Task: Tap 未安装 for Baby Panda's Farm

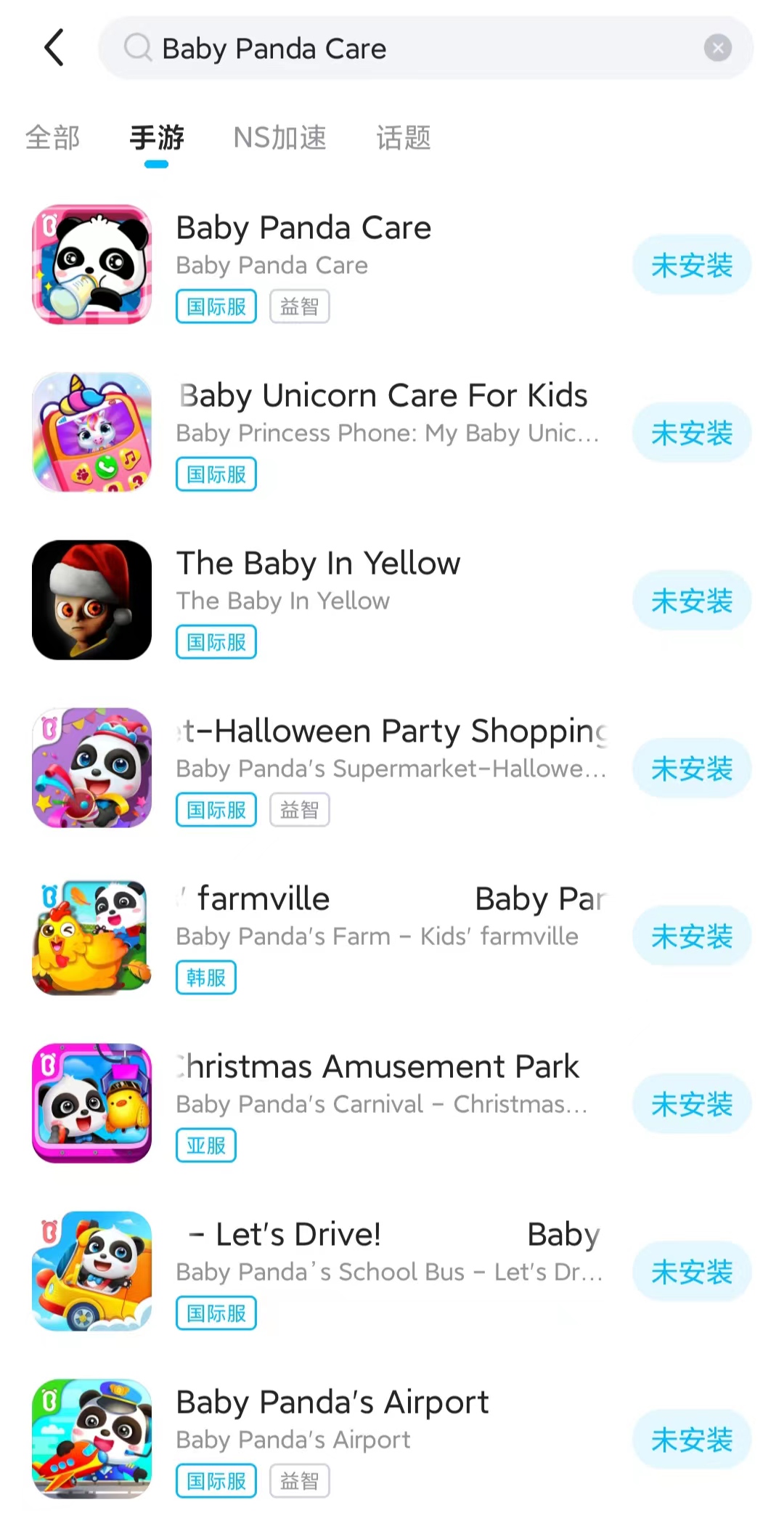Action: tap(691, 936)
